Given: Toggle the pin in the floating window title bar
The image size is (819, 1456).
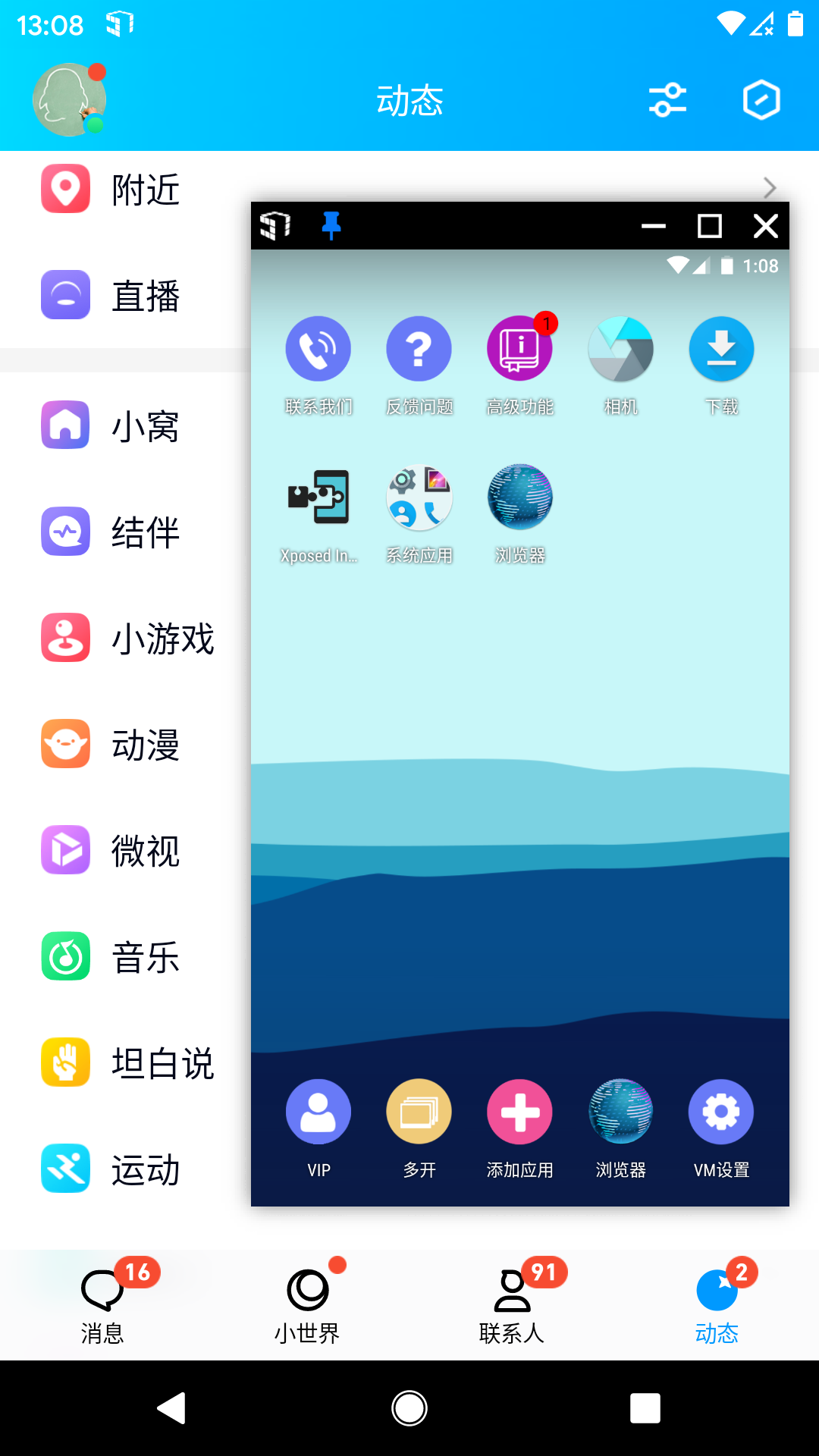Looking at the screenshot, I should 331,225.
